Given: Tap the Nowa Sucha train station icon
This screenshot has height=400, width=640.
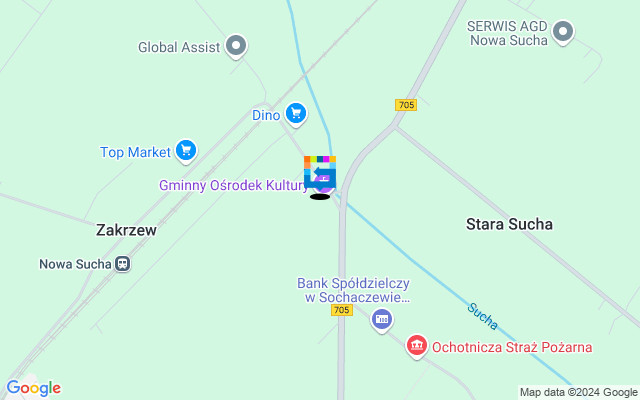Looking at the screenshot, I should click(123, 264).
